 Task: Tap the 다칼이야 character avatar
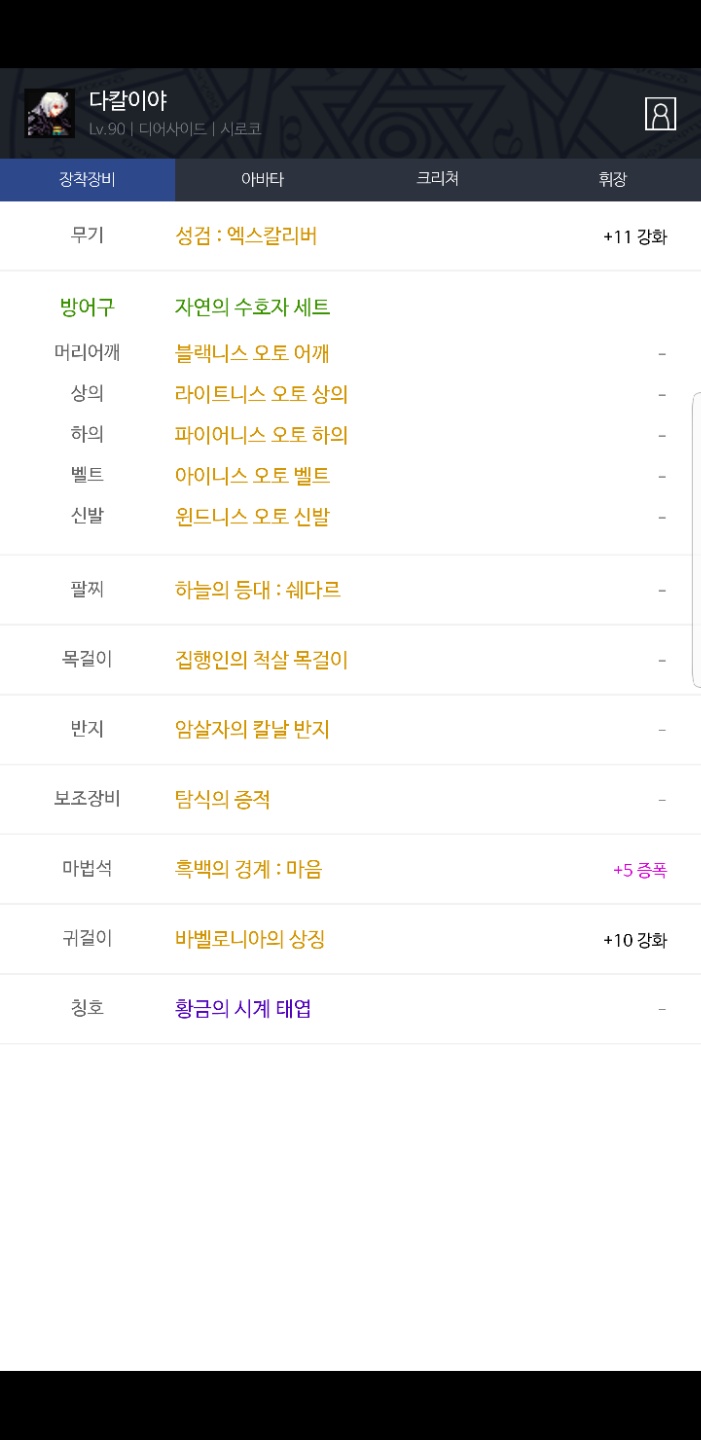[x=49, y=113]
